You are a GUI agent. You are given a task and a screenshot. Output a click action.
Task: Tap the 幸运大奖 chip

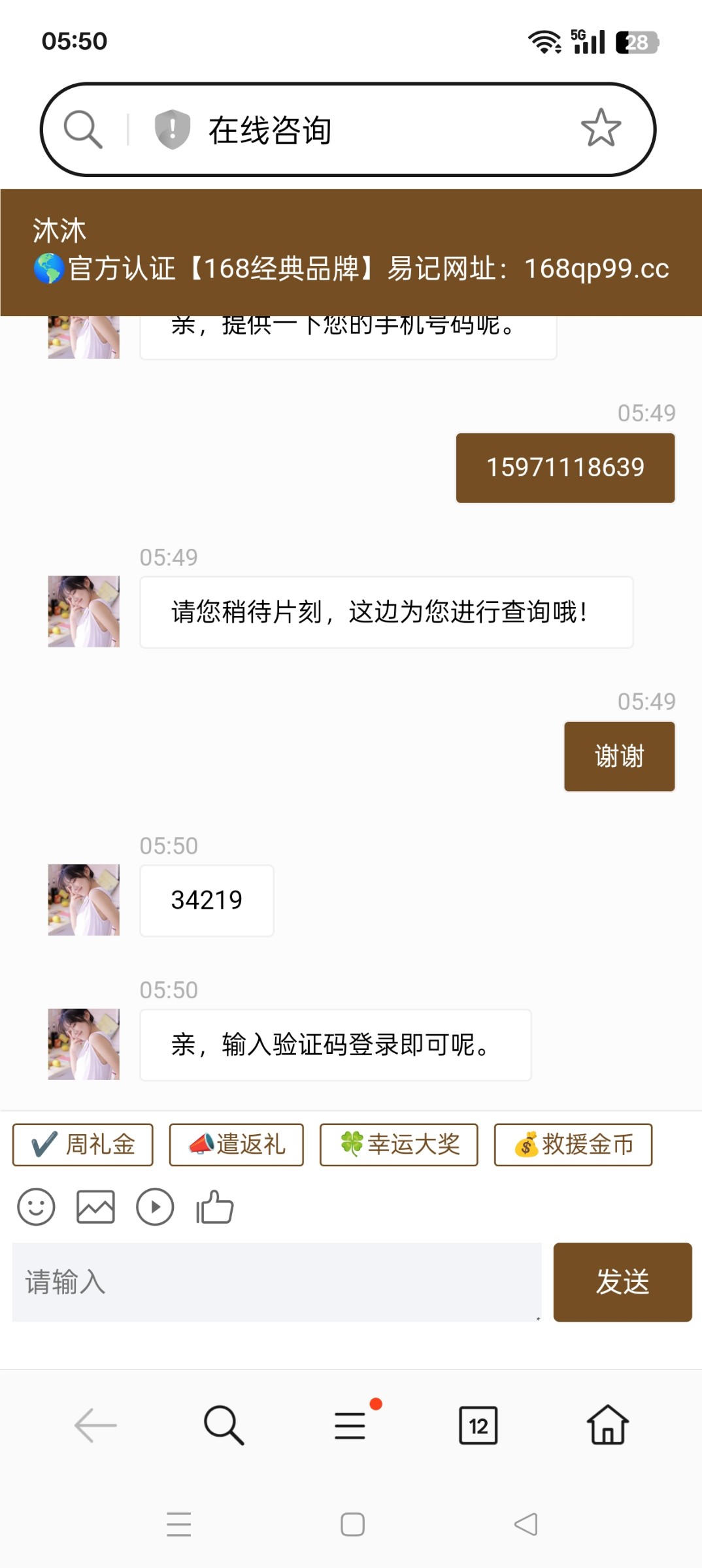(x=399, y=1145)
